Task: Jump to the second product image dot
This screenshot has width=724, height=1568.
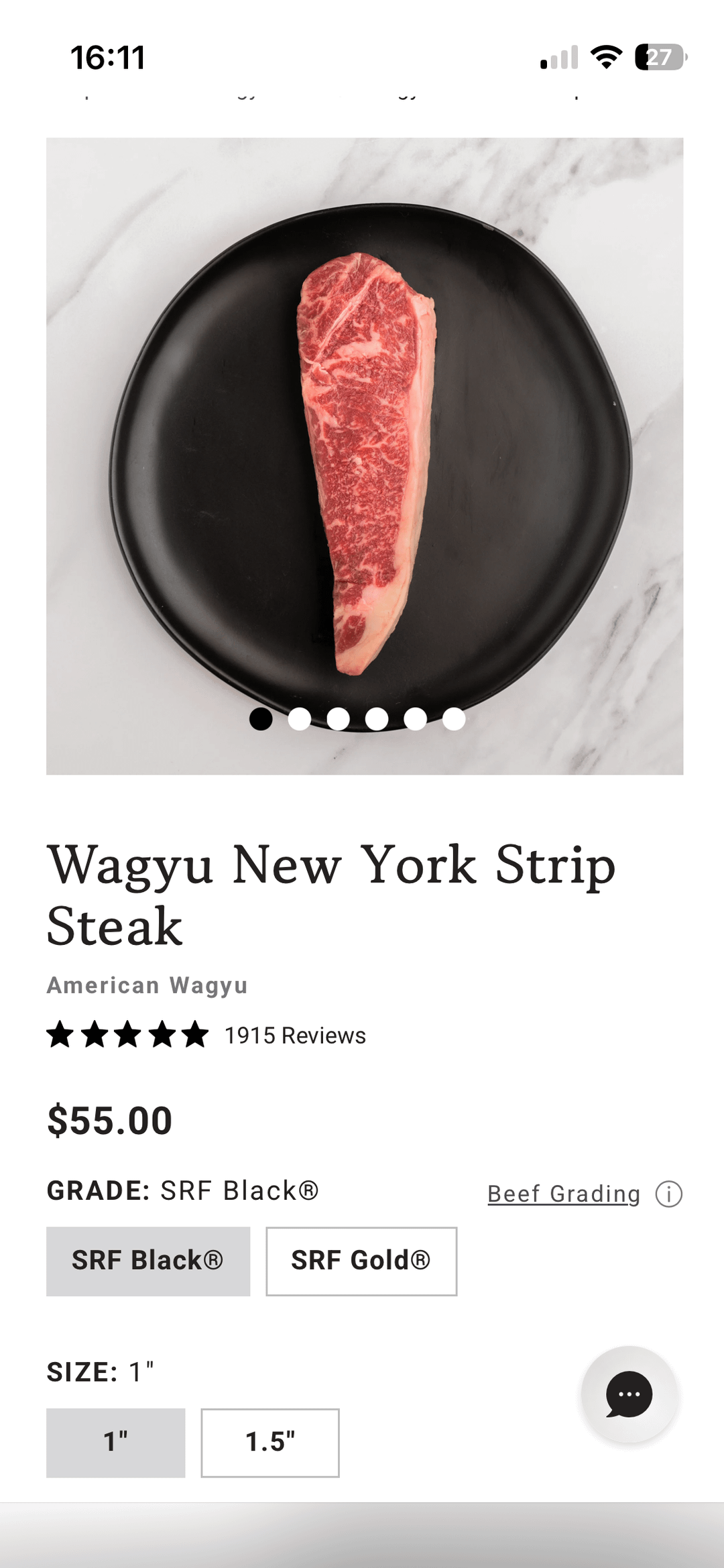Action: tap(300, 718)
